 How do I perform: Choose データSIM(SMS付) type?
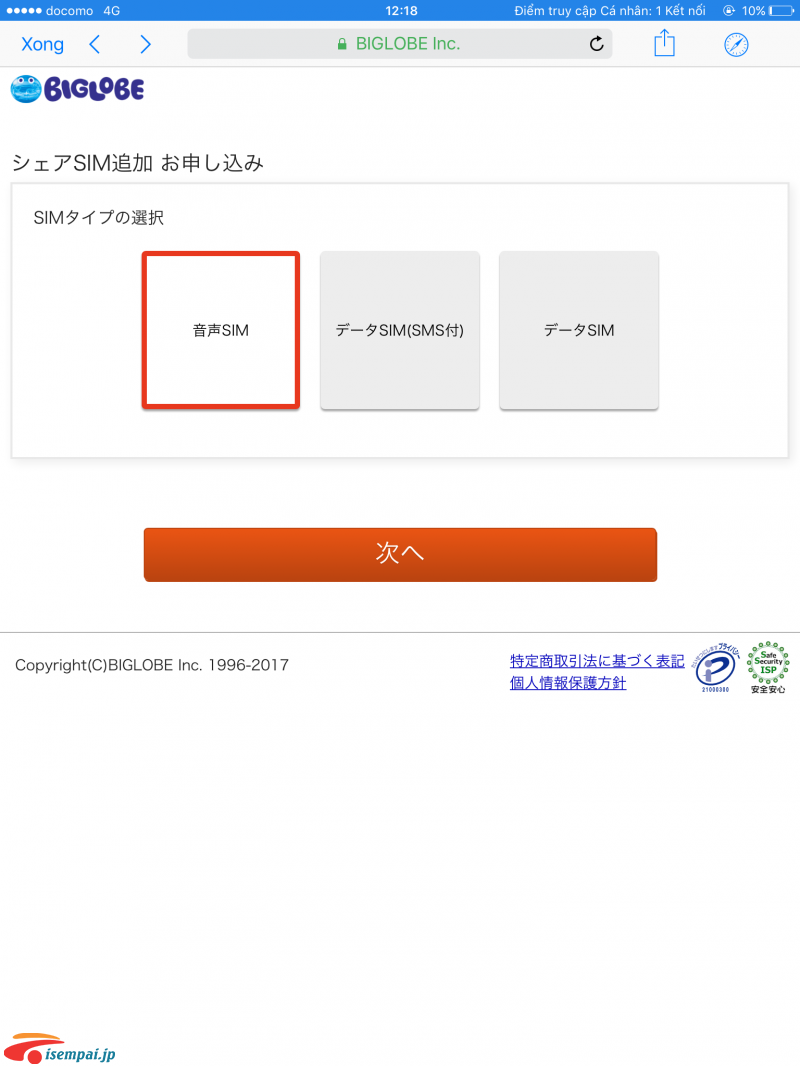click(400, 330)
